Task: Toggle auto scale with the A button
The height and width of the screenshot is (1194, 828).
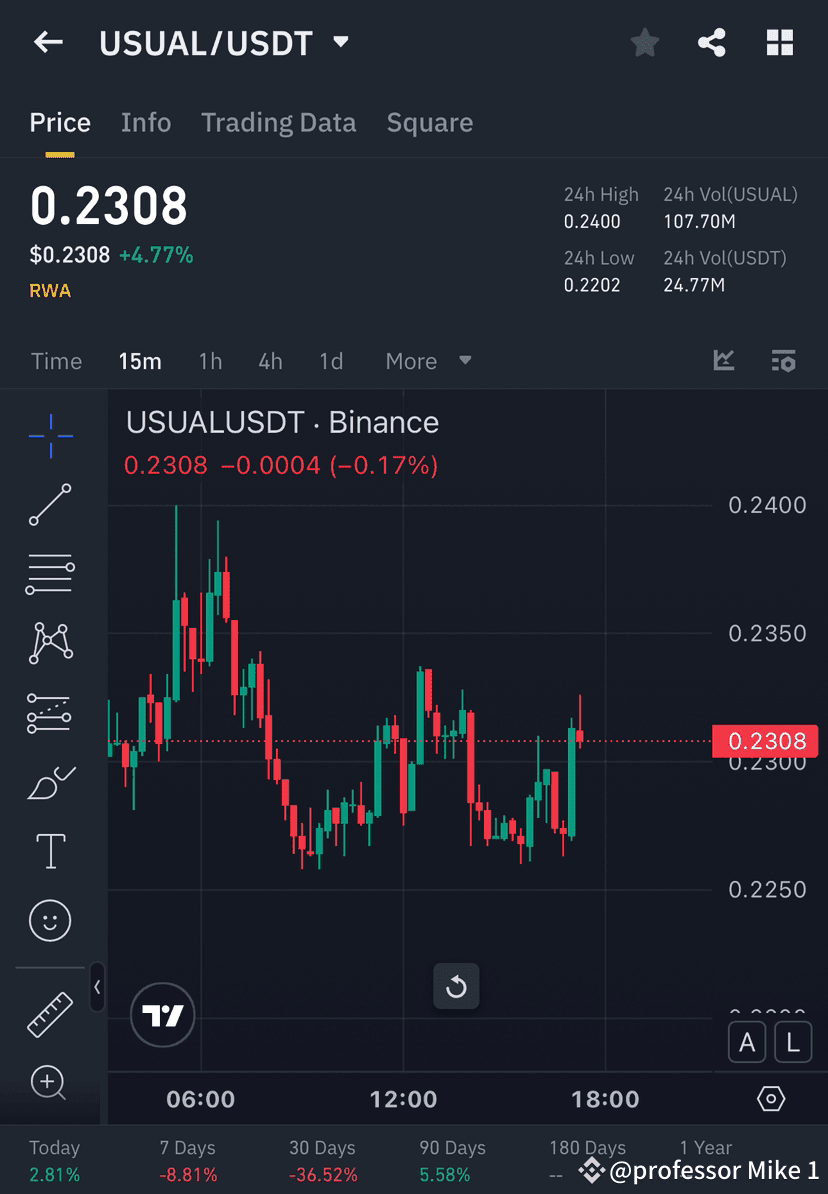Action: point(747,1042)
